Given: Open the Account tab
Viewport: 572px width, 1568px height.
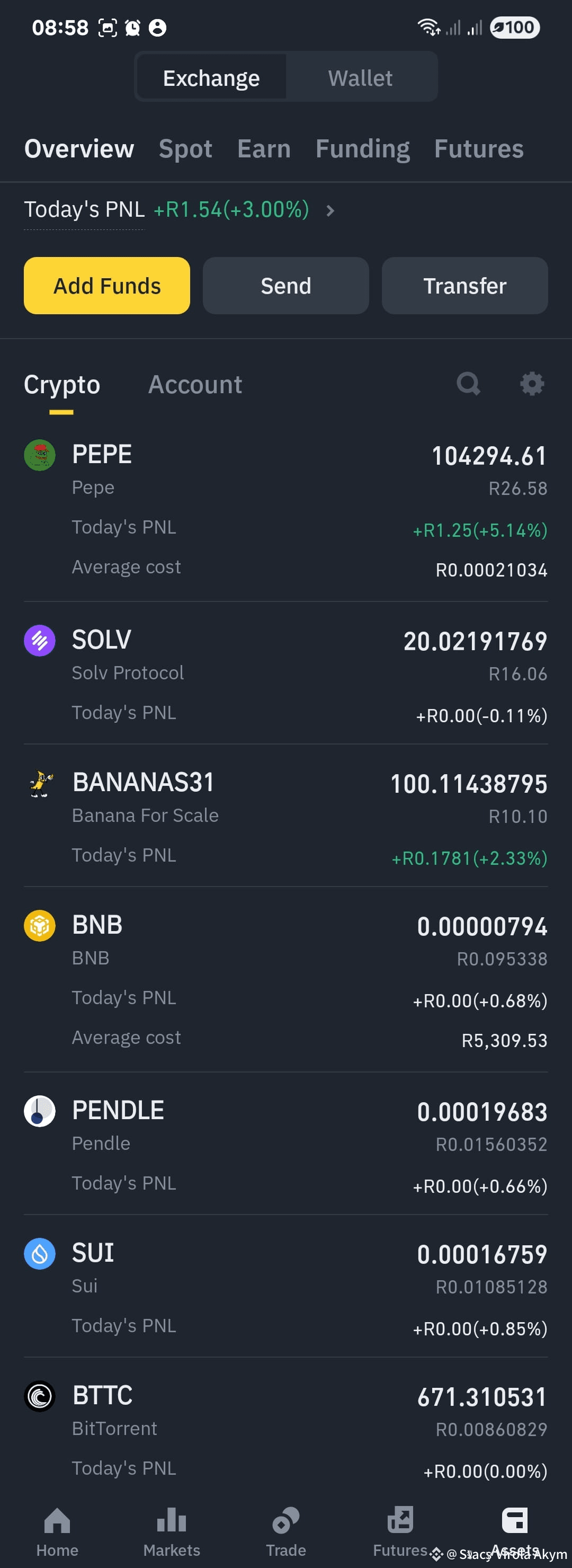Looking at the screenshot, I should point(195,384).
